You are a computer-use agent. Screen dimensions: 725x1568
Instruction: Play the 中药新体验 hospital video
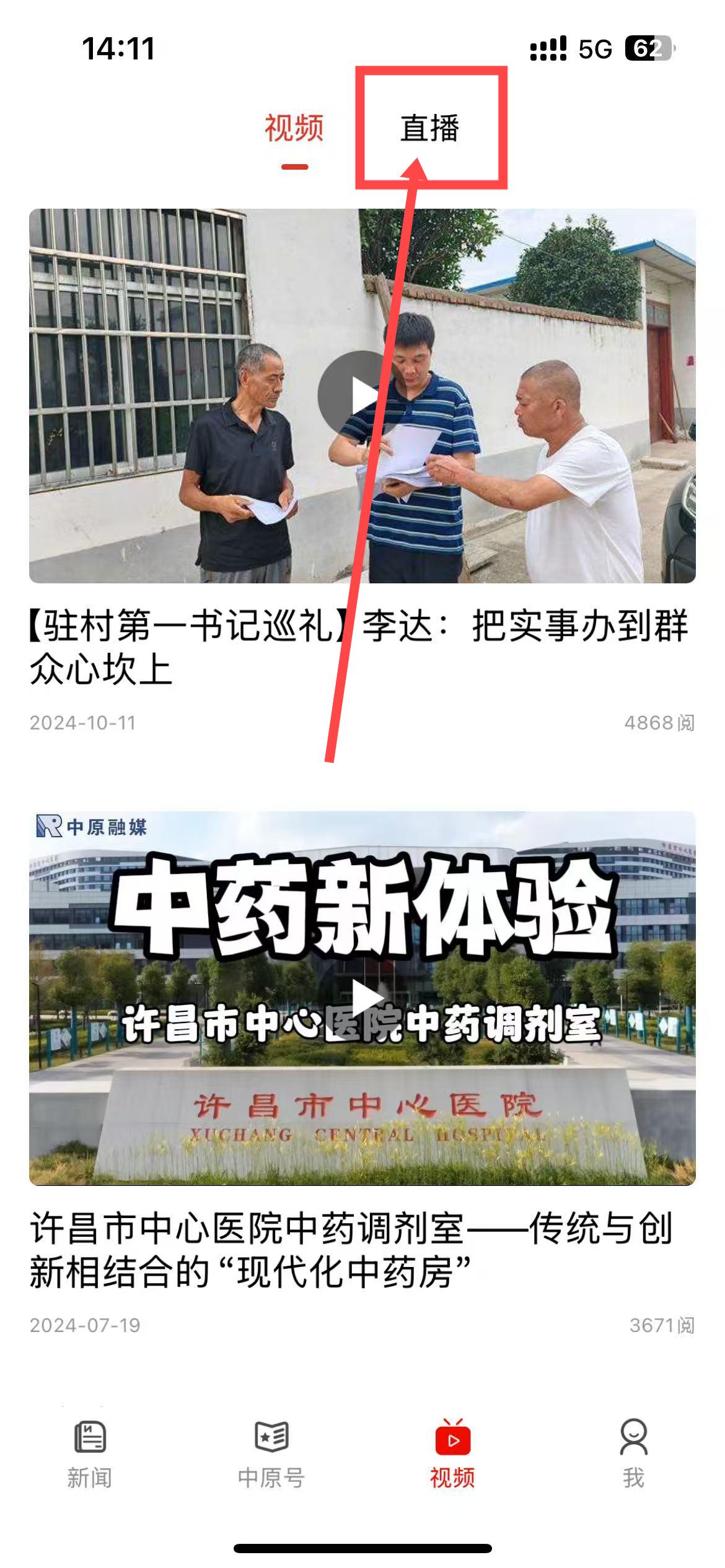(x=366, y=998)
